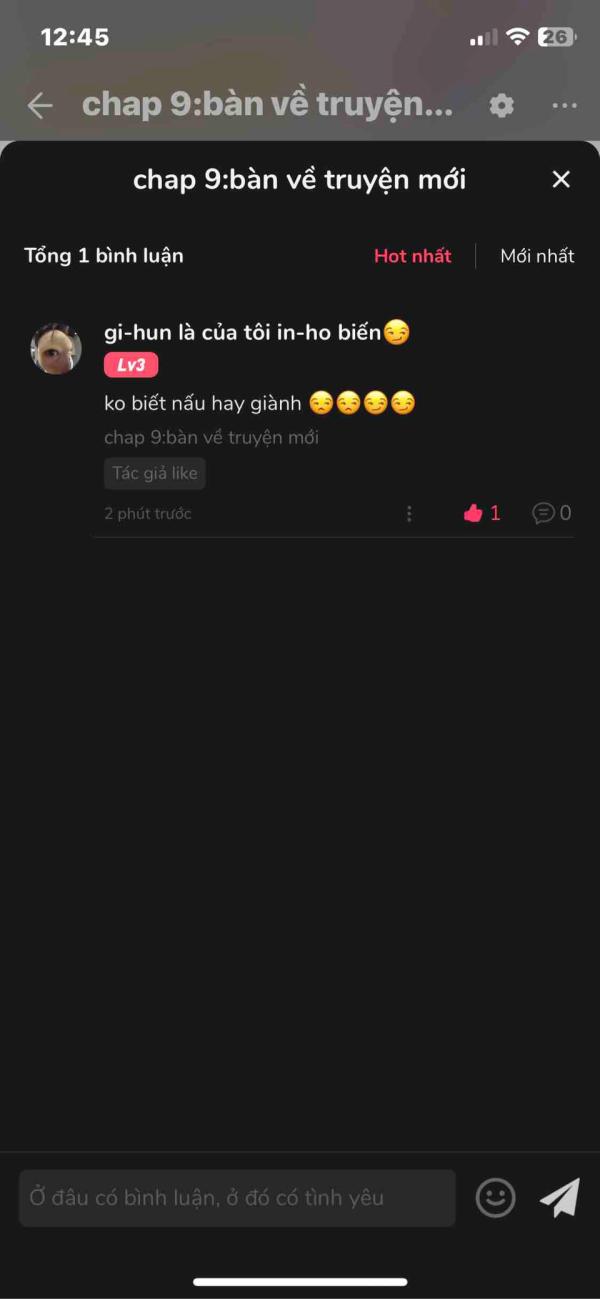Open the three-dot options on the comment

pyautogui.click(x=409, y=513)
